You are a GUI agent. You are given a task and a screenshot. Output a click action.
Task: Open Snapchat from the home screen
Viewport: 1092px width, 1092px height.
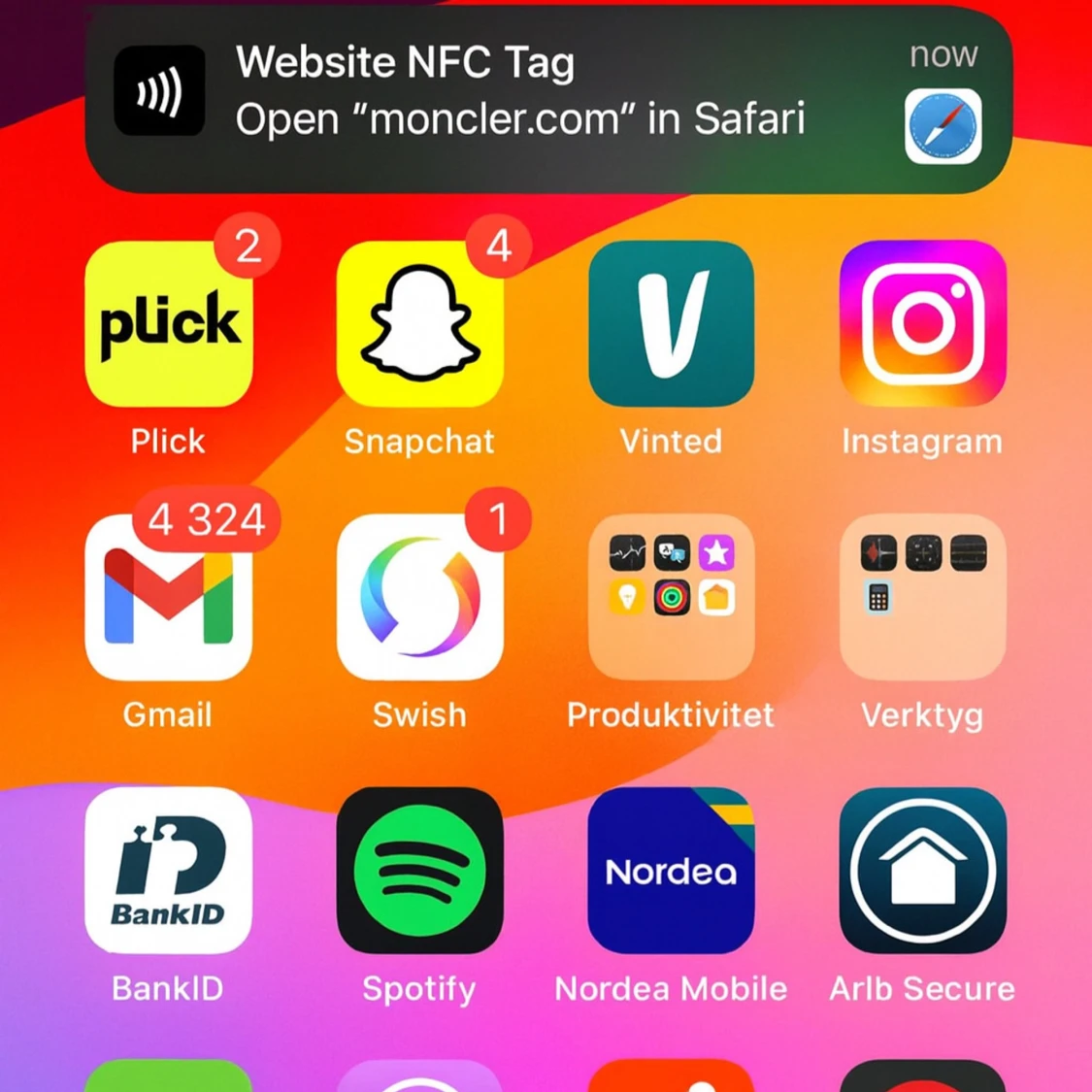pos(420,324)
